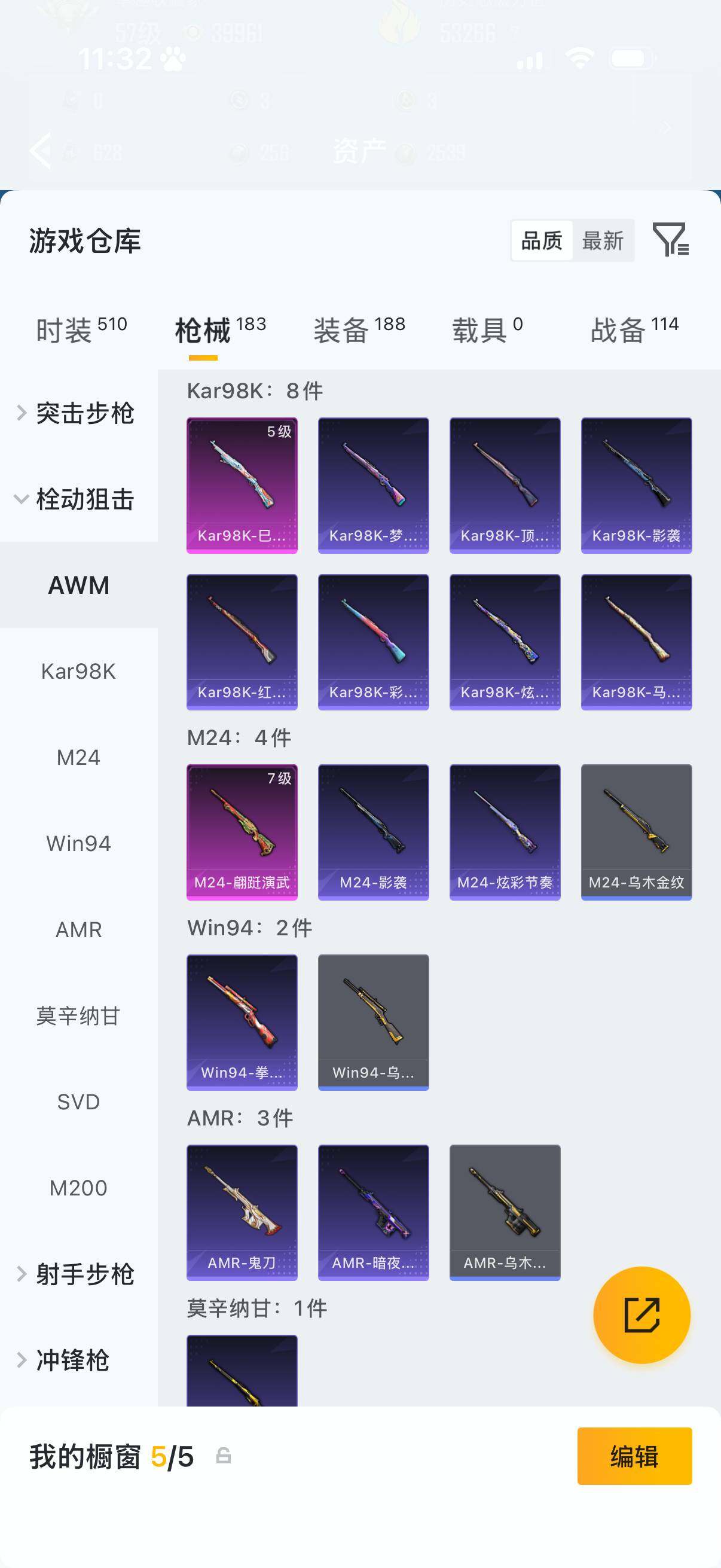The height and width of the screenshot is (1568, 721).
Task: Select M200 in the sidebar
Action: (x=78, y=1187)
